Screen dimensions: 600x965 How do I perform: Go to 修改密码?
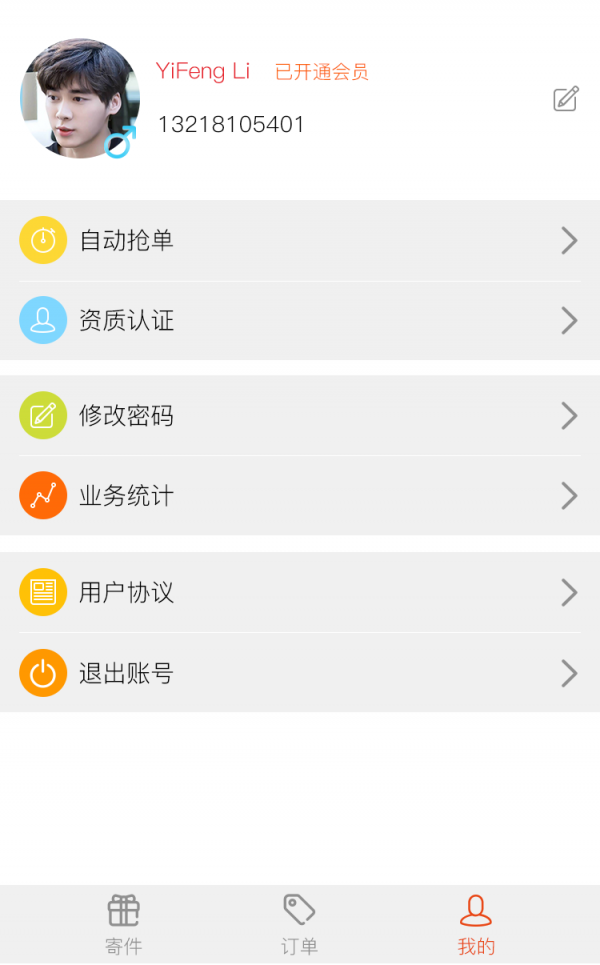coord(300,416)
